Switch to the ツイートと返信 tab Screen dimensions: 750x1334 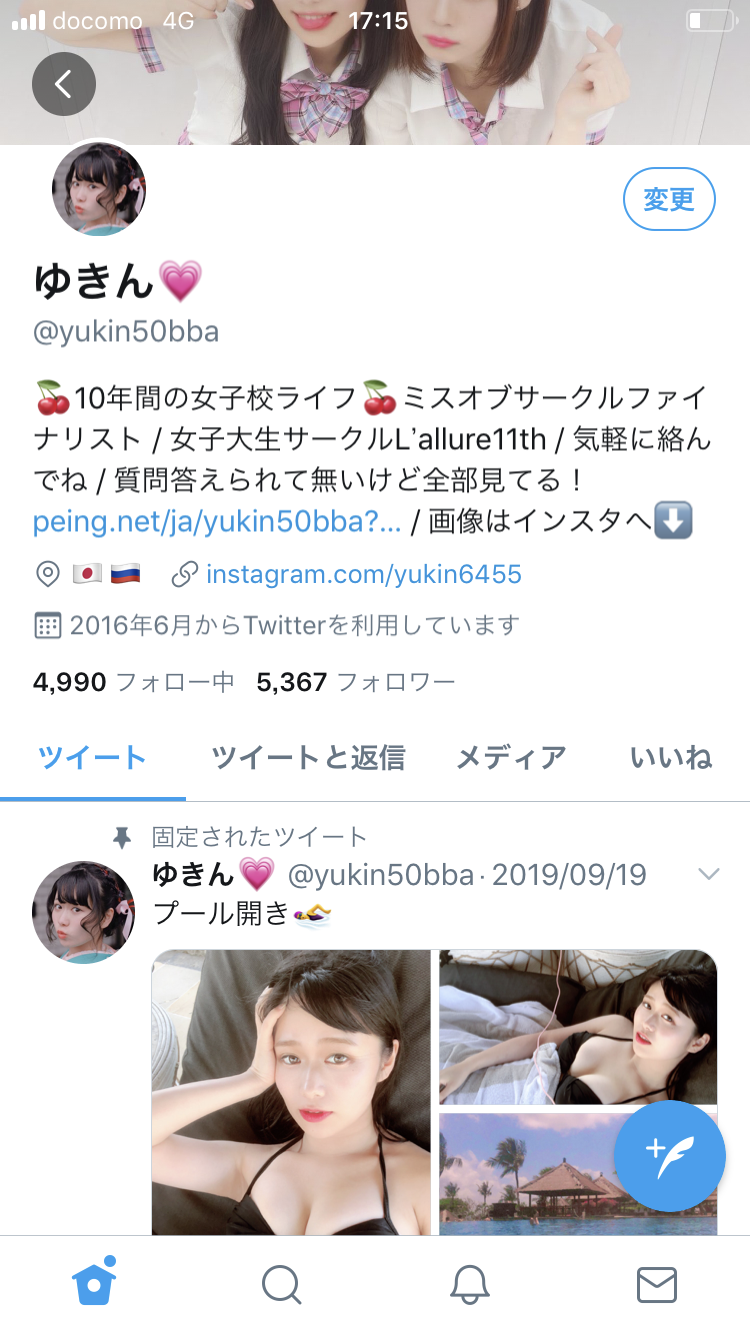tap(308, 758)
